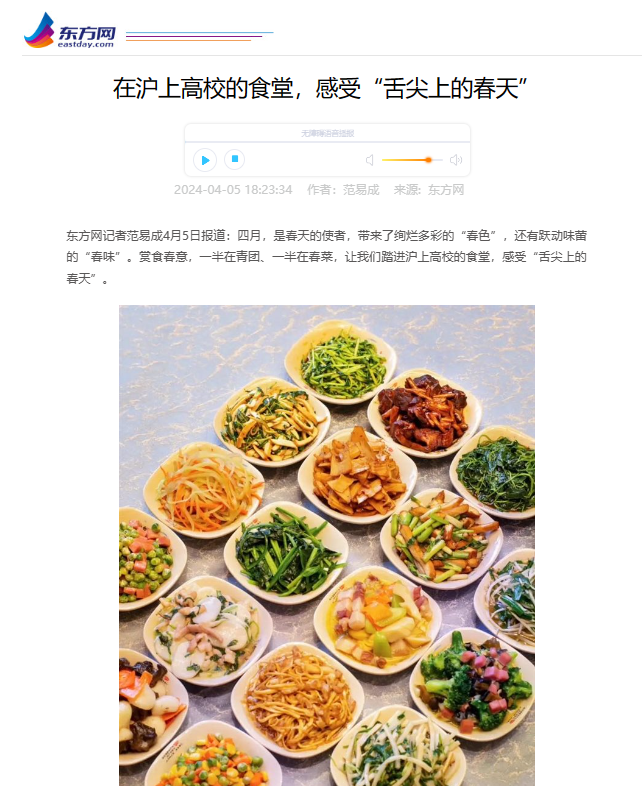Tap the low-volume speaker icon
This screenshot has height=786, width=642.
click(369, 160)
